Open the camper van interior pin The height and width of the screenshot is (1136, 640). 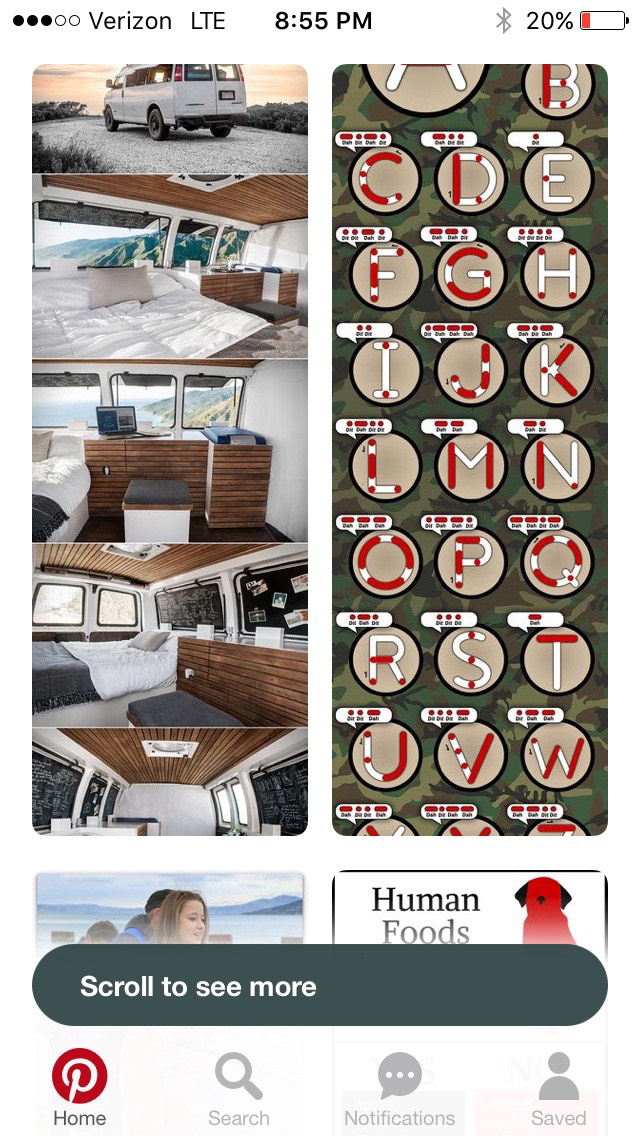(x=170, y=449)
